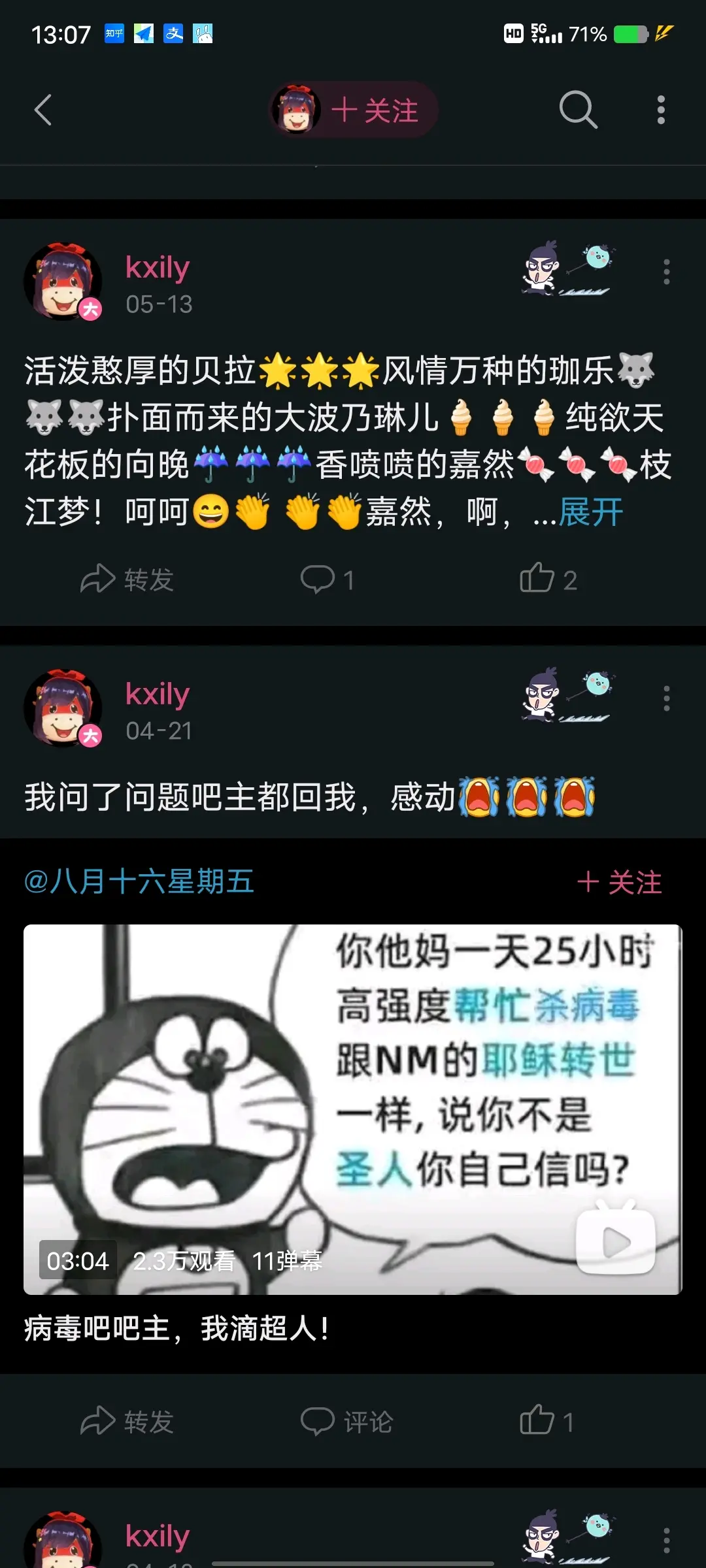Viewport: 706px width, 1568px height.
Task: Comment on the 04-21 post via 评论
Action: coord(346,1421)
